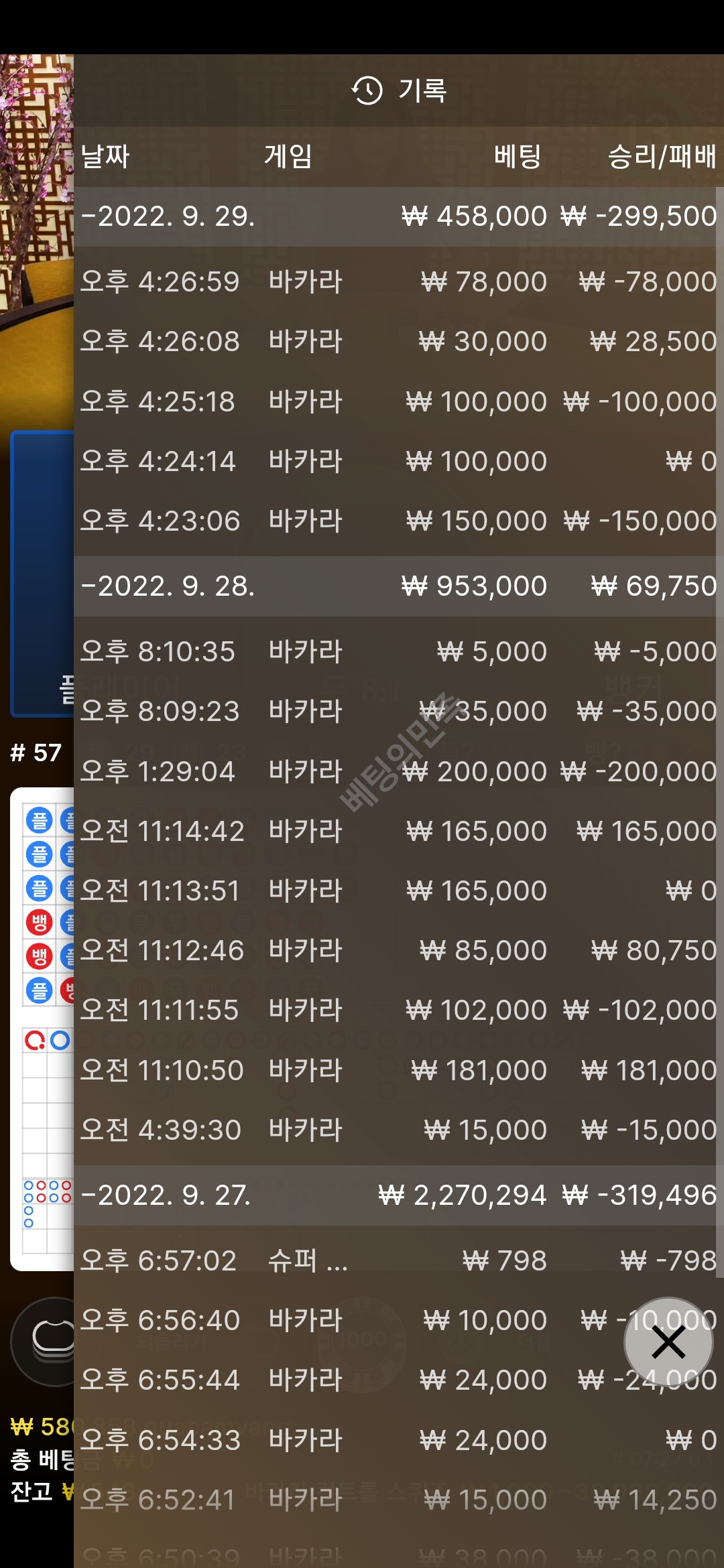Select the 오후 4:23:06 baccarat record

(396, 521)
